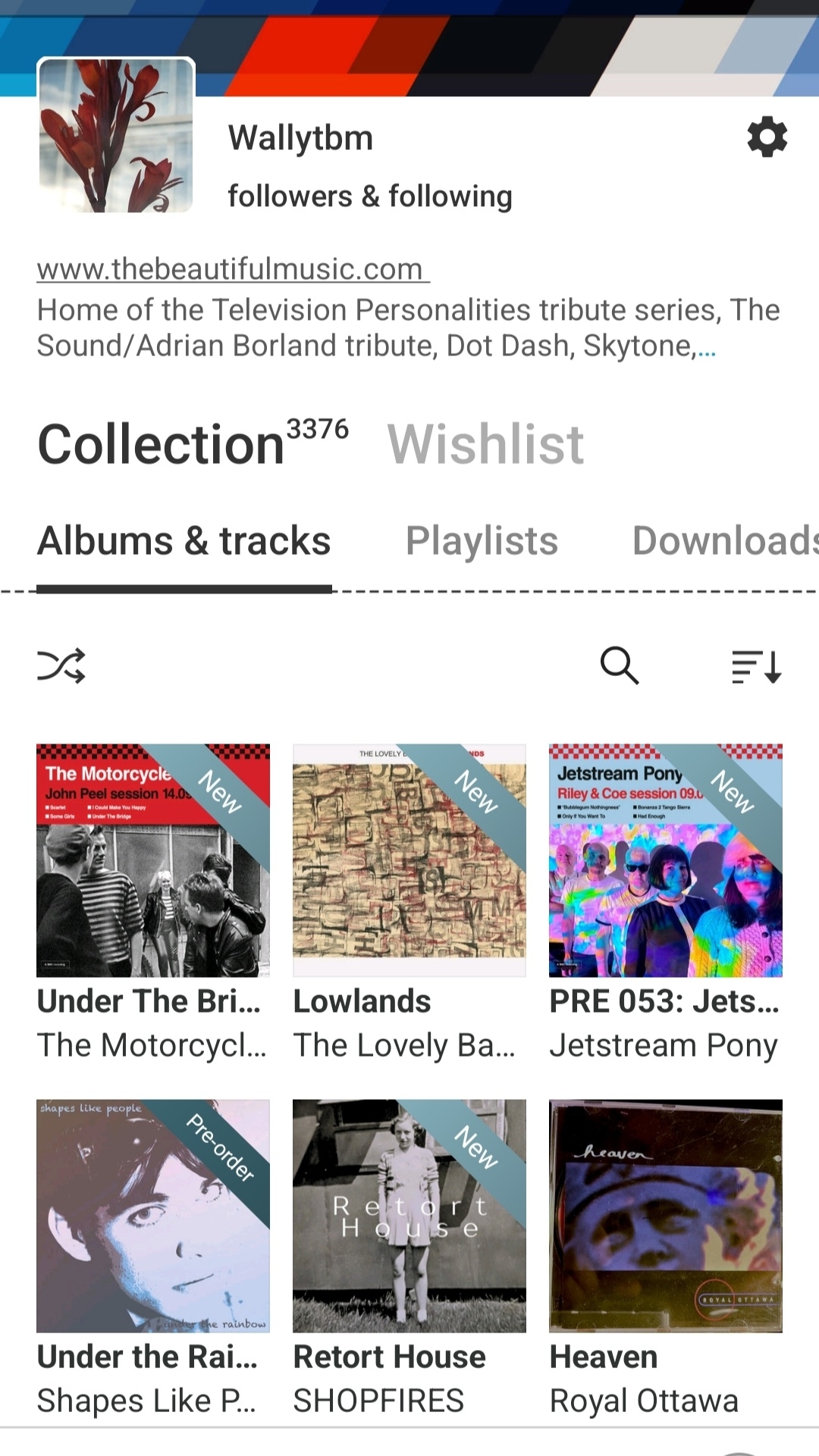This screenshot has width=819, height=1456.
Task: Expand the truncated profile bio
Action: point(706,347)
